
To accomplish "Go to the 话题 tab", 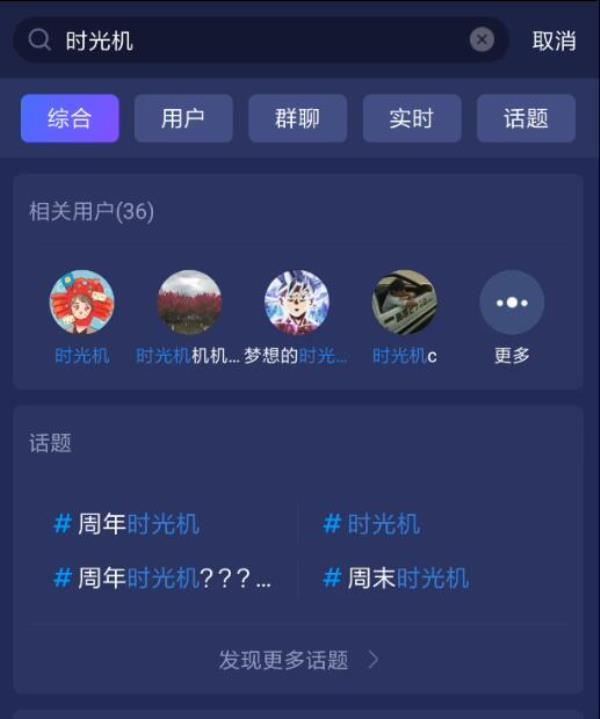I will (526, 118).
